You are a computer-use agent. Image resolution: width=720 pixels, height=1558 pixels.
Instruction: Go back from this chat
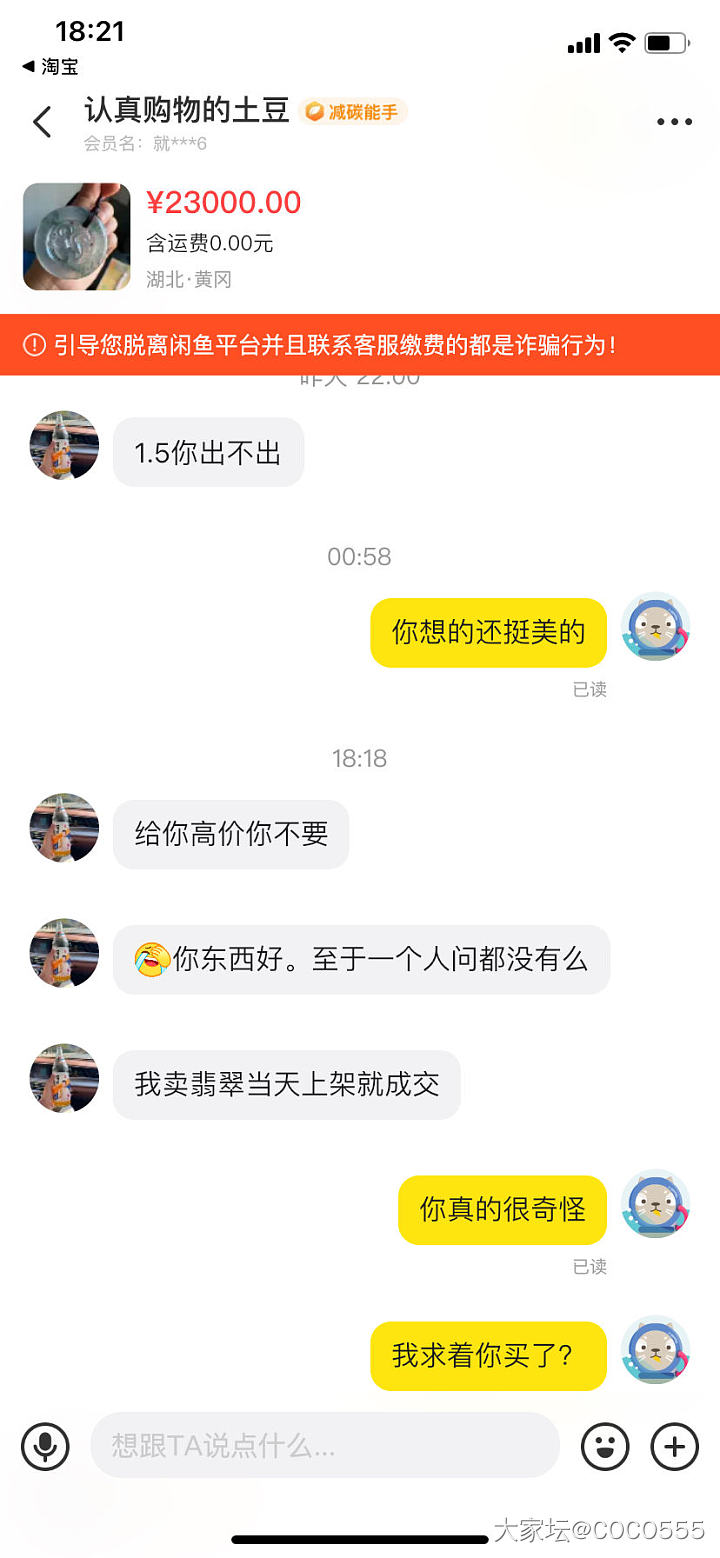pos(42,122)
